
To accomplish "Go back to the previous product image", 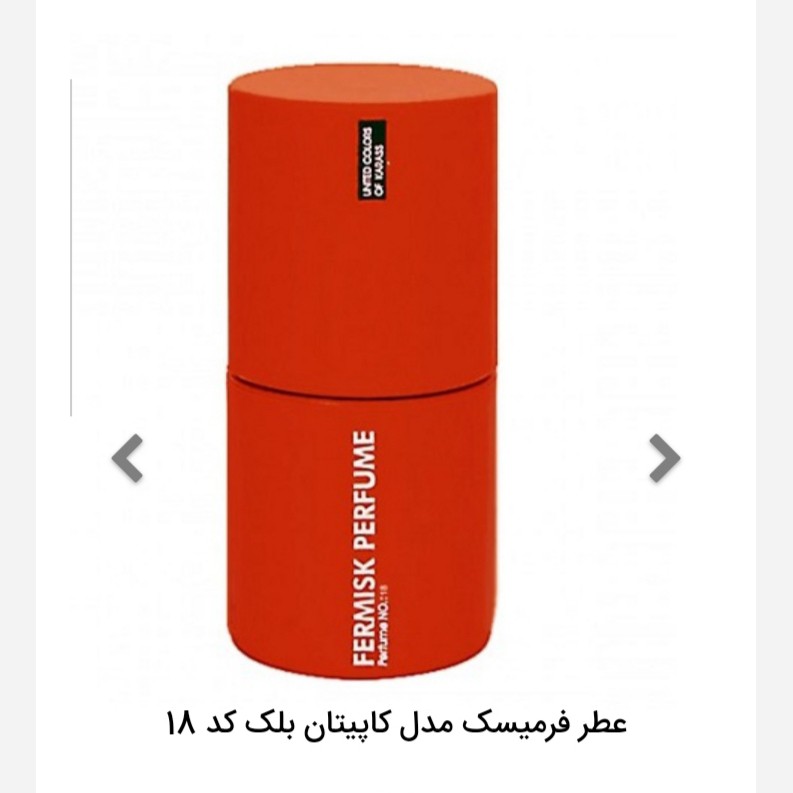I will [x=128, y=459].
